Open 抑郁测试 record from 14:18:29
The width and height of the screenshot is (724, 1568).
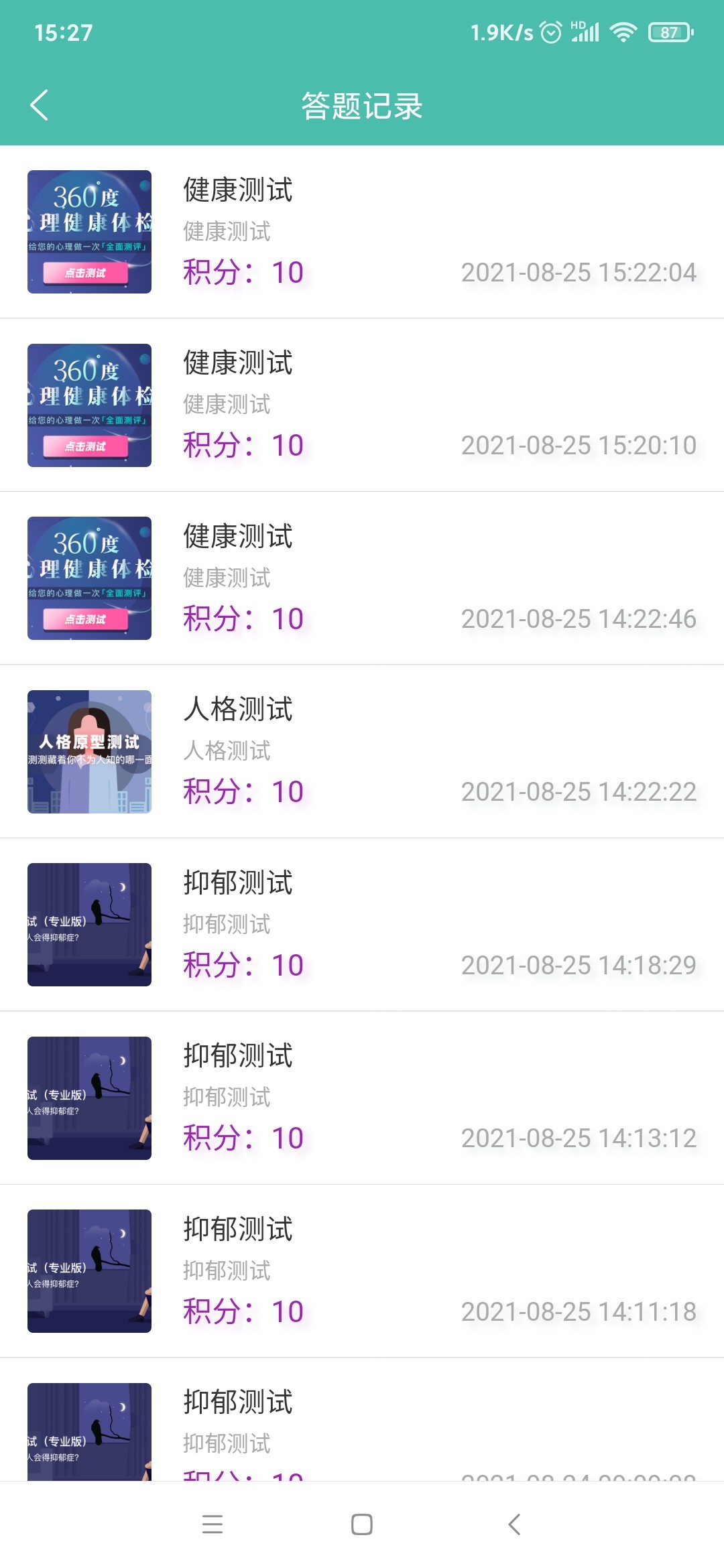362,925
